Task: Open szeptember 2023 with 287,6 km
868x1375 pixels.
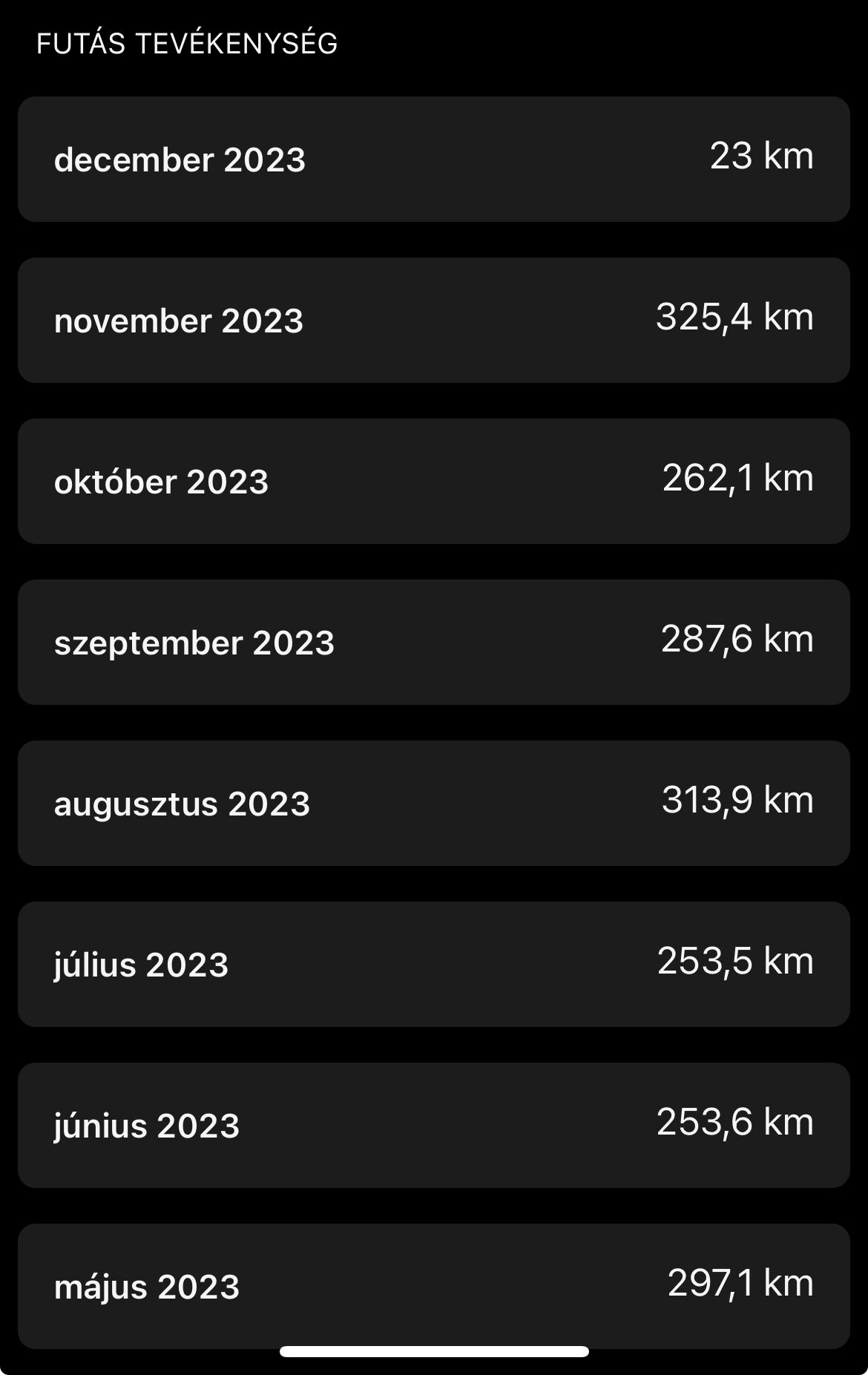Action: [434, 642]
